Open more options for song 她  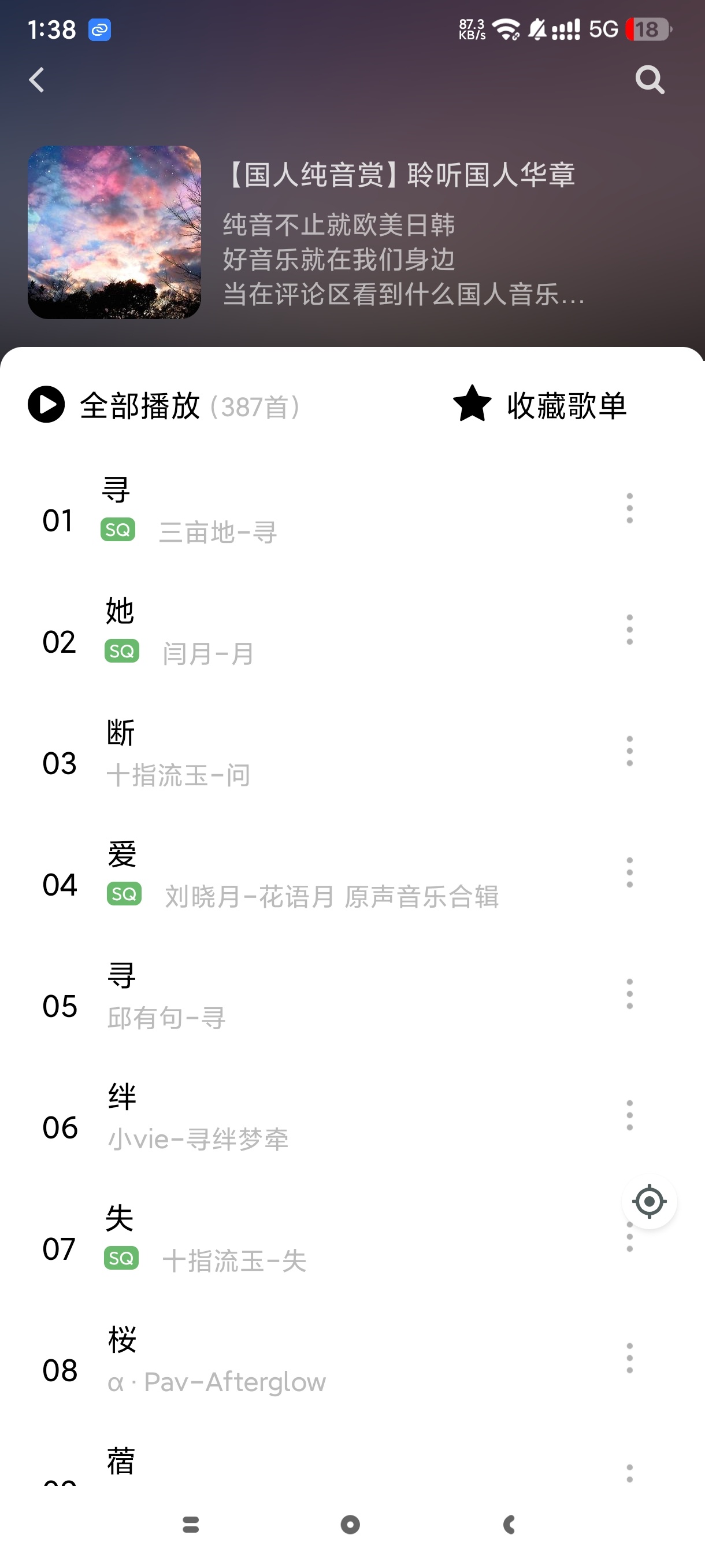629,630
